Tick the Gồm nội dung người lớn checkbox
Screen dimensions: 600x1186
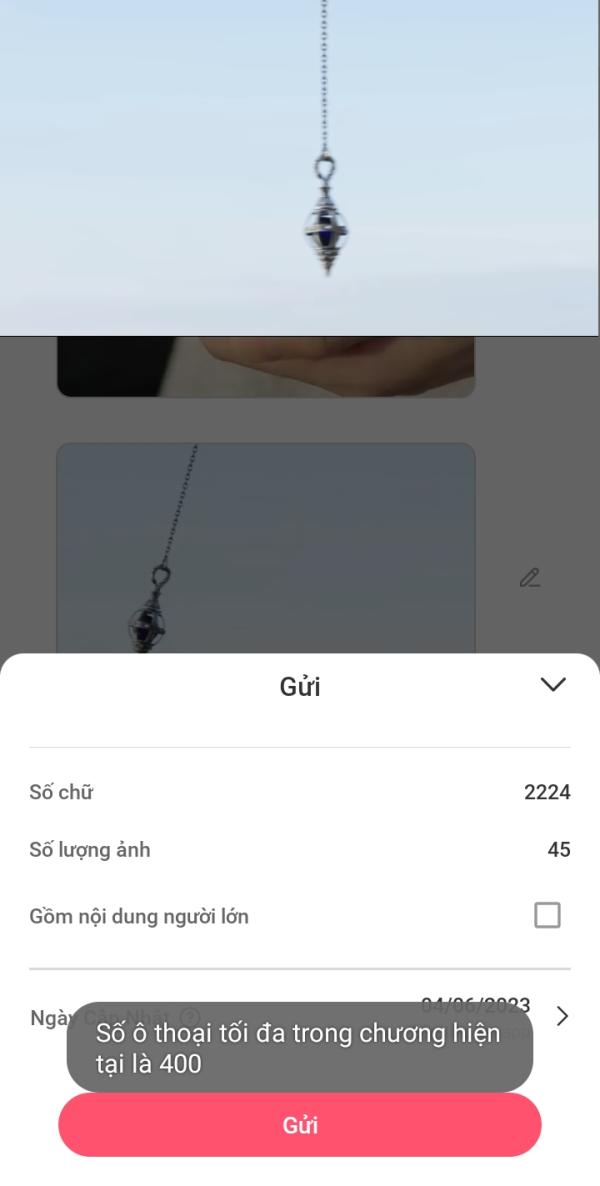(x=547, y=915)
